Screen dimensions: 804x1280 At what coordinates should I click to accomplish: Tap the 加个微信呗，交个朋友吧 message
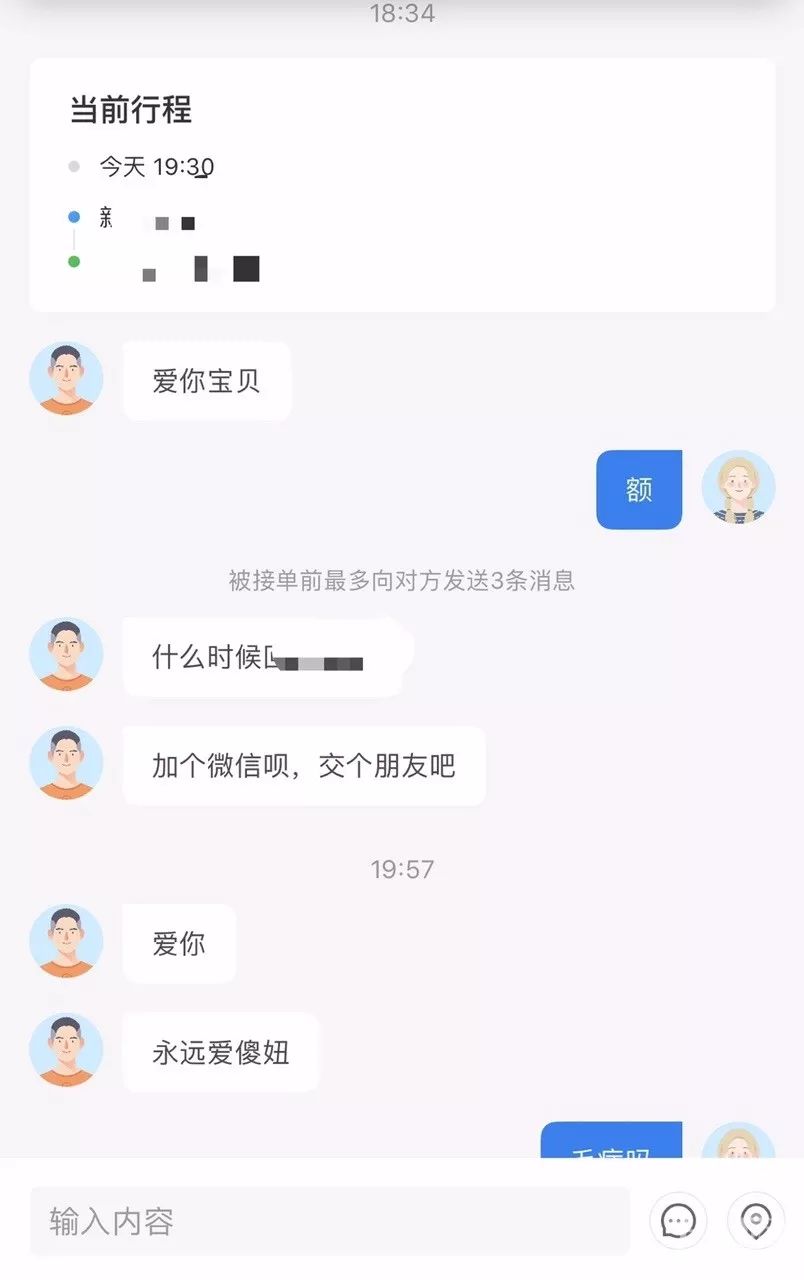point(302,766)
